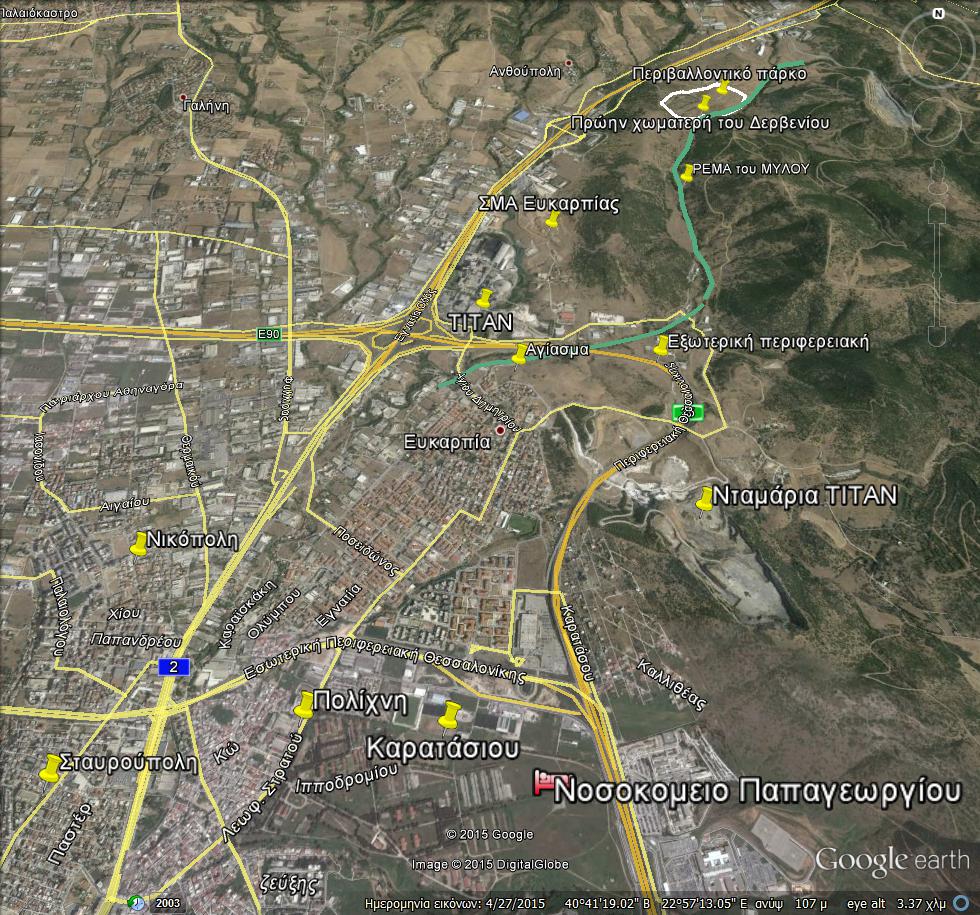The height and width of the screenshot is (915, 980).
Task: Open the ΡΕΜΑ του ΜΥΛΟΥ placemark pin
Action: pyautogui.click(x=687, y=173)
